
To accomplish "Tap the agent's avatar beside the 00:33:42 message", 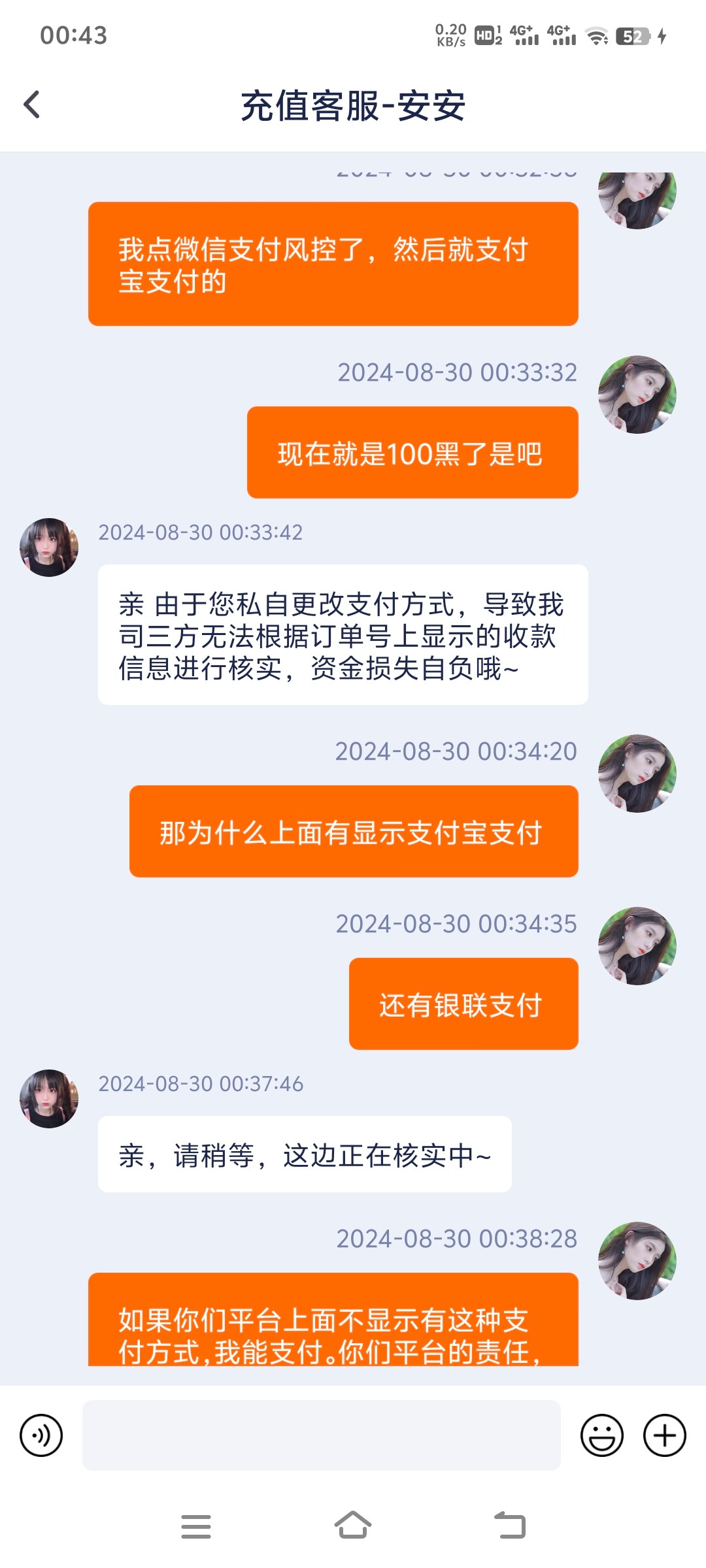I will (x=49, y=547).
